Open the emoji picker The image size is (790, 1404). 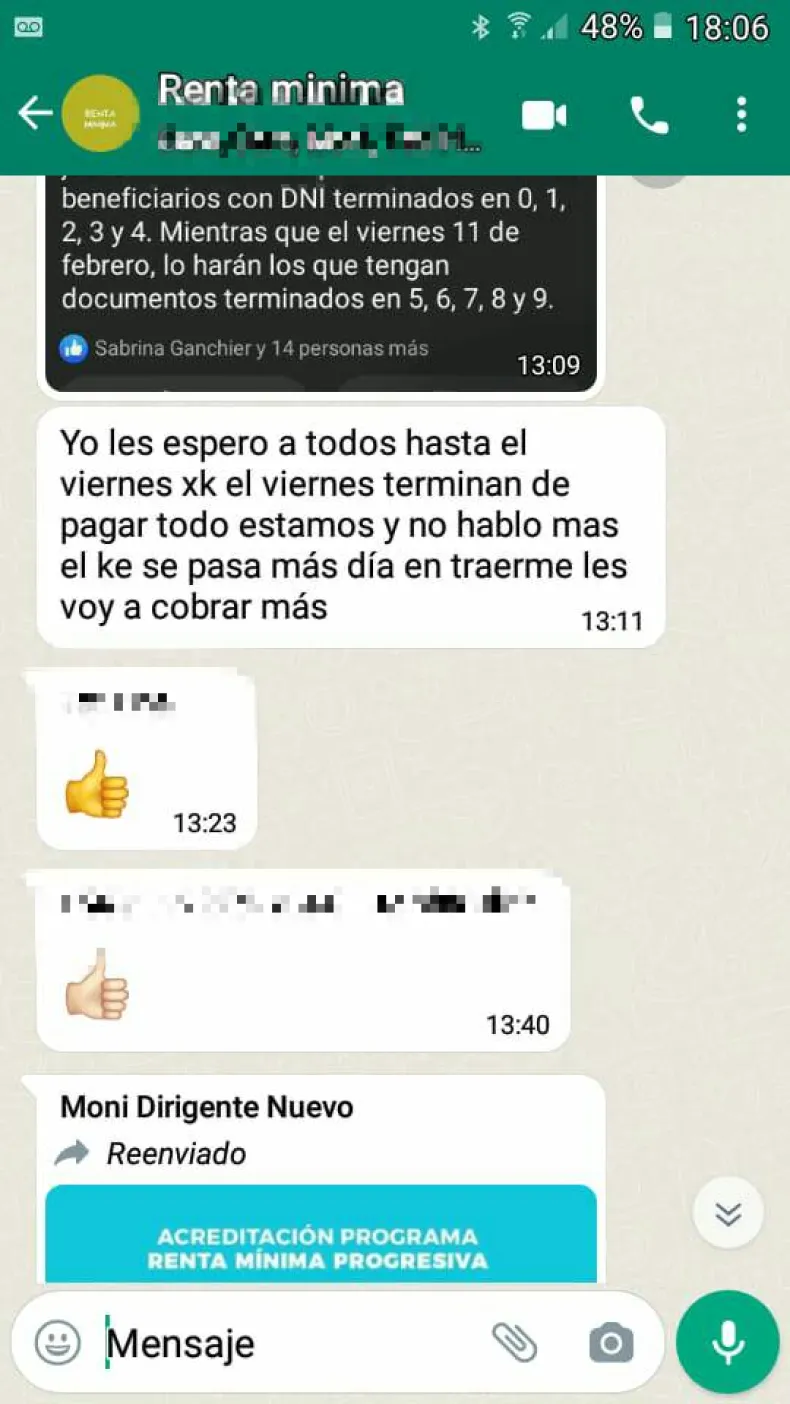click(58, 1342)
